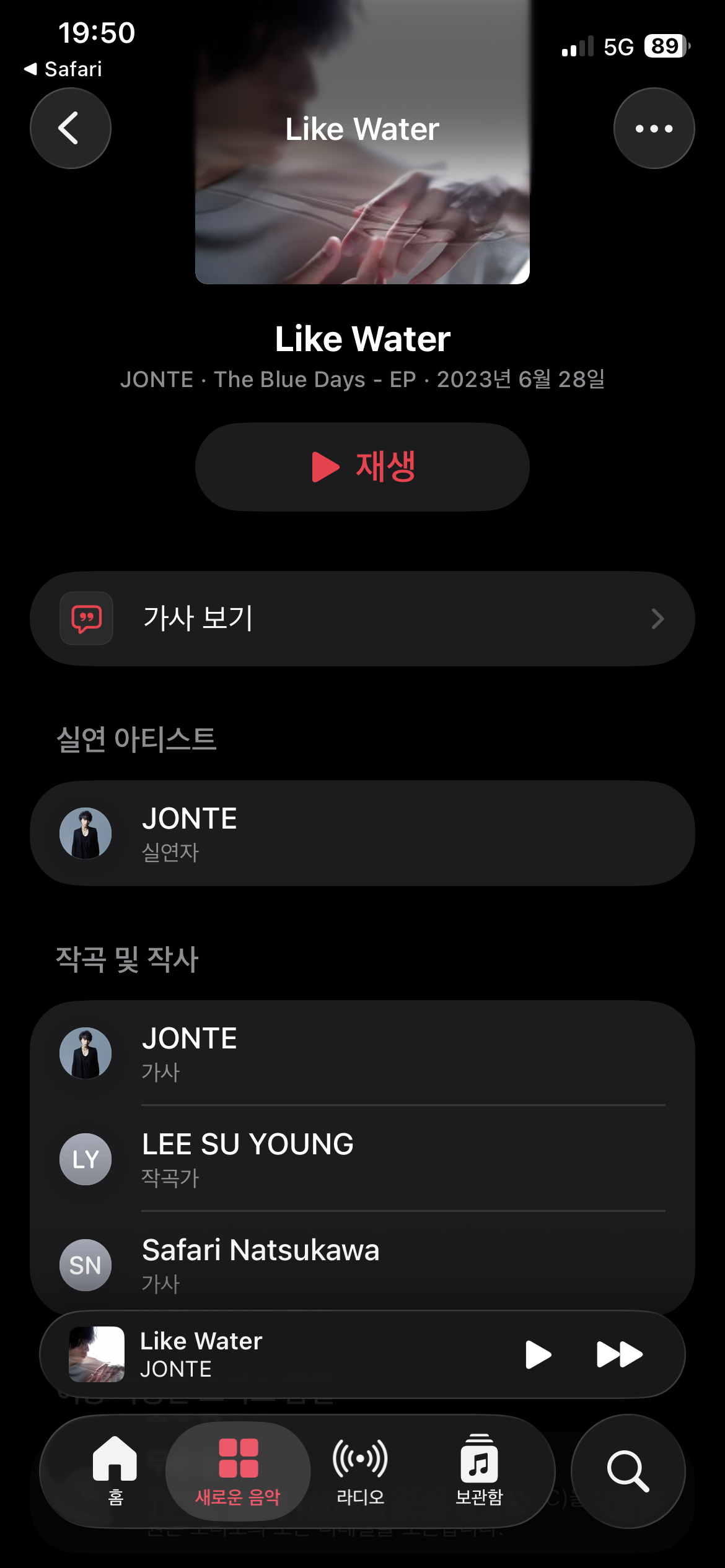Open the 가사 보기 lyrics row
The height and width of the screenshot is (1568, 725).
[362, 619]
